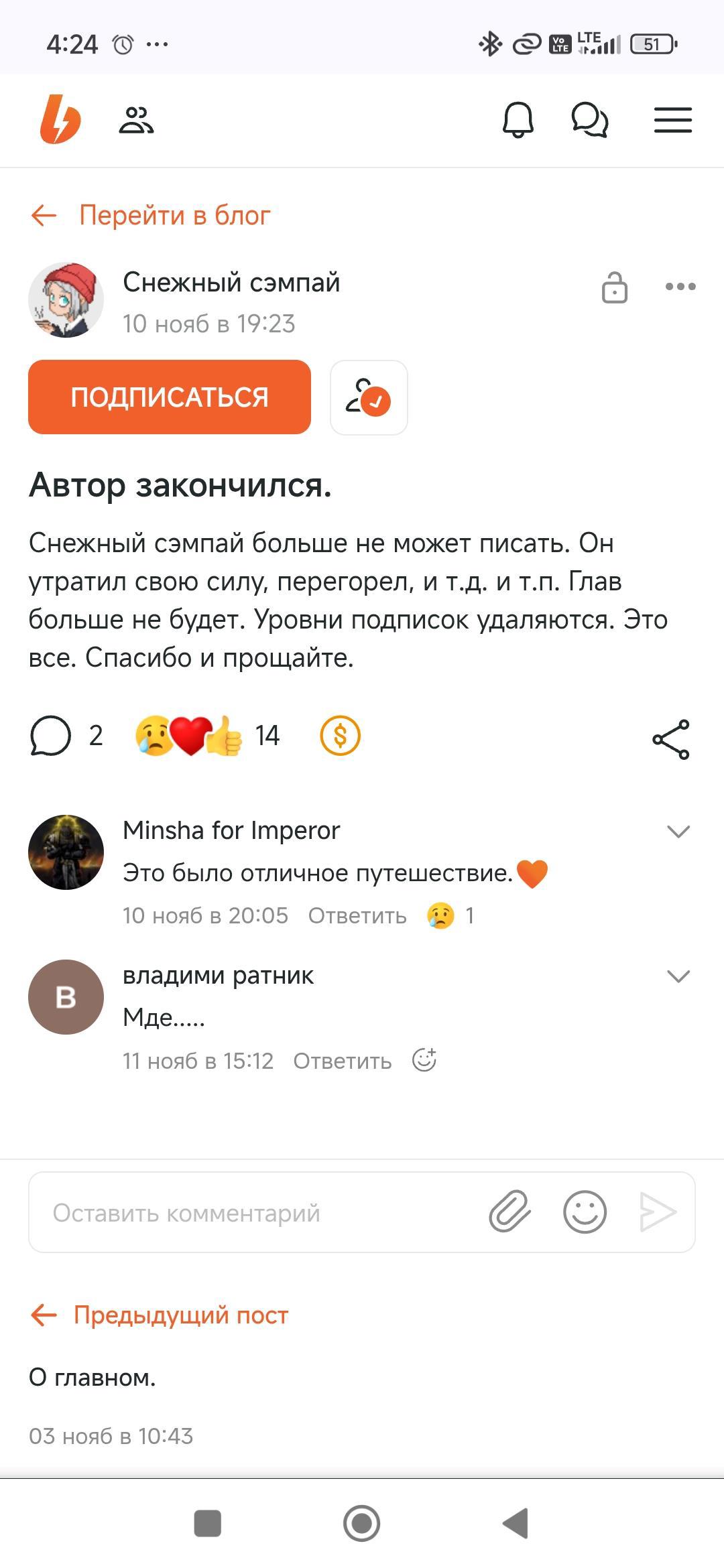Add a reaction to владими ратник's comment
Viewport: 724px width, 1568px height.
[x=424, y=1060]
